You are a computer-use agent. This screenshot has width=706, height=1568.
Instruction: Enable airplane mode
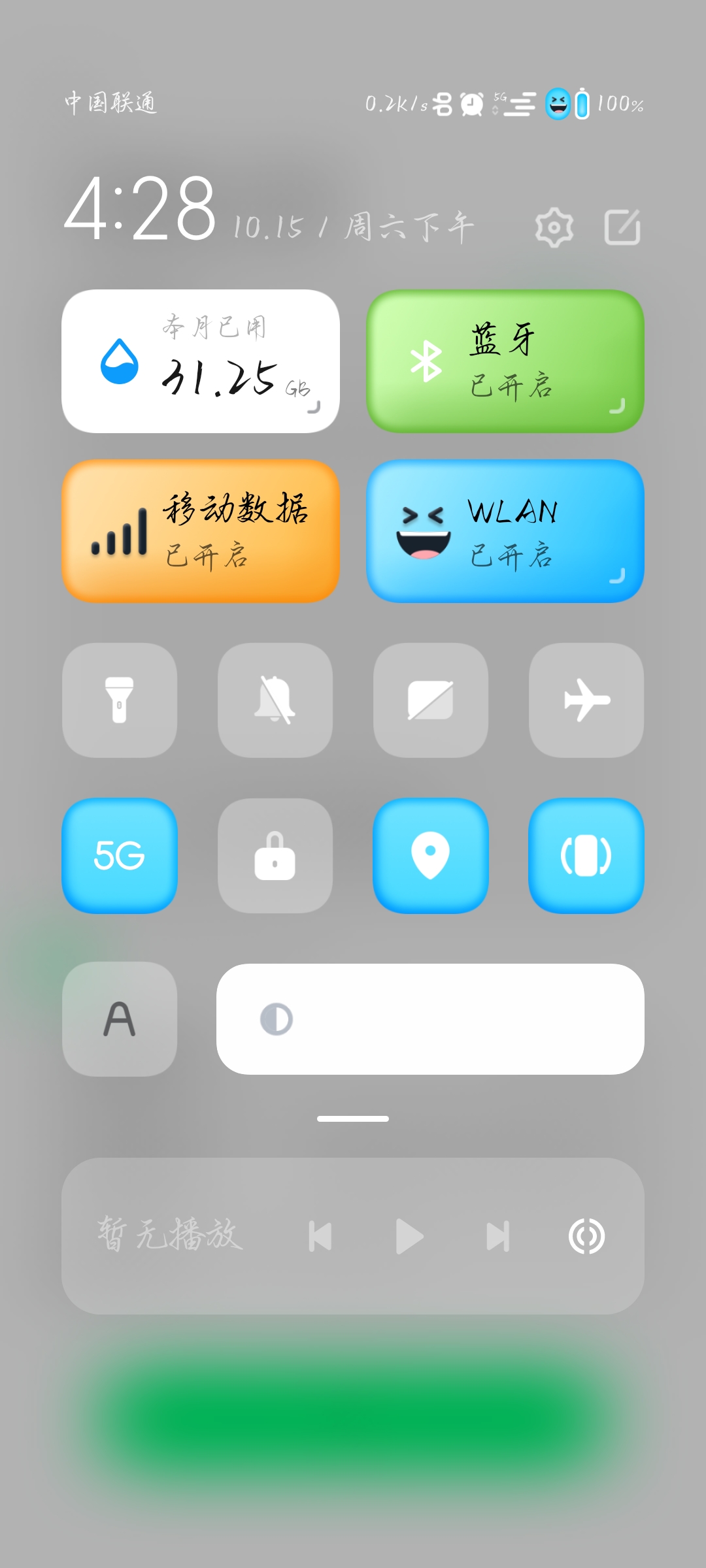(x=586, y=700)
